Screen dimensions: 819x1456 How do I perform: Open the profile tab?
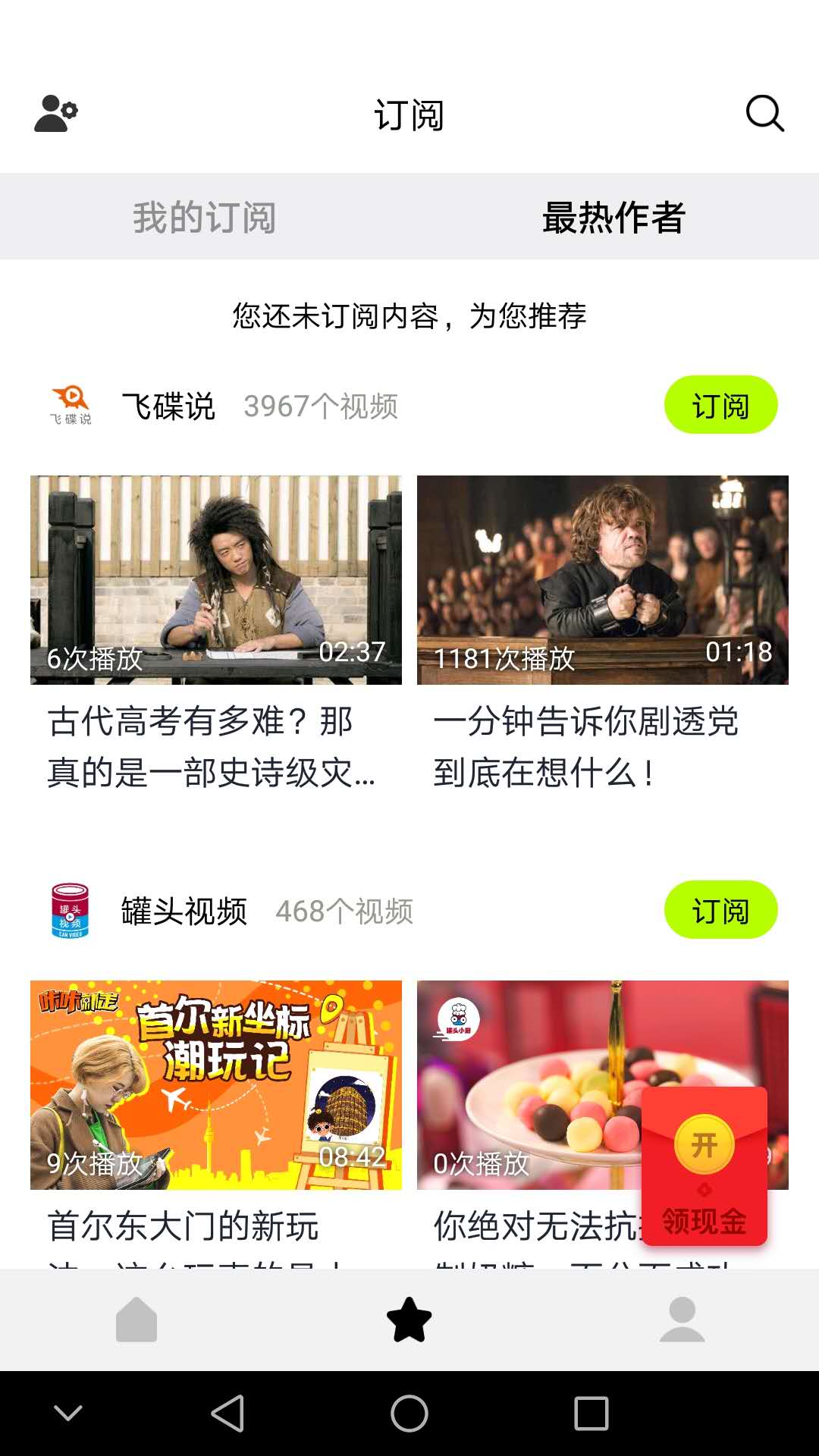coord(682,1320)
